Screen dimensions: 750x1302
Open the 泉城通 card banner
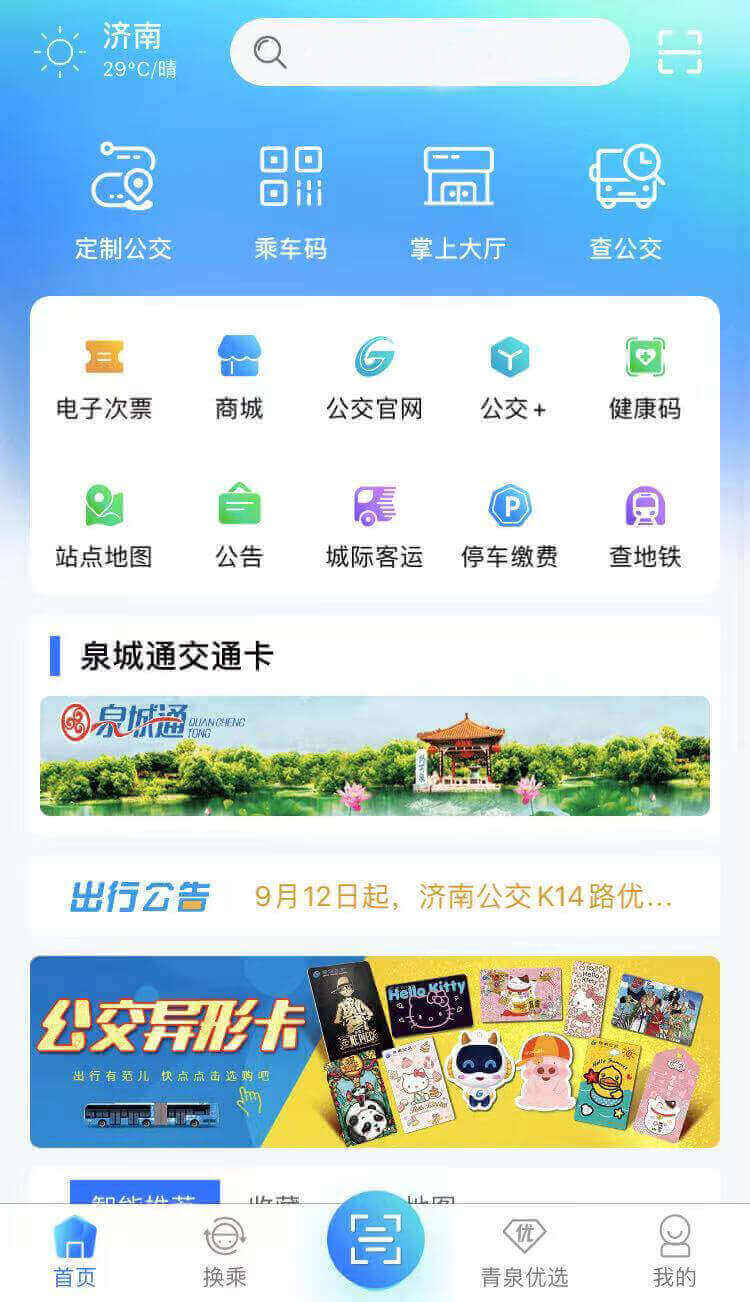click(x=375, y=756)
